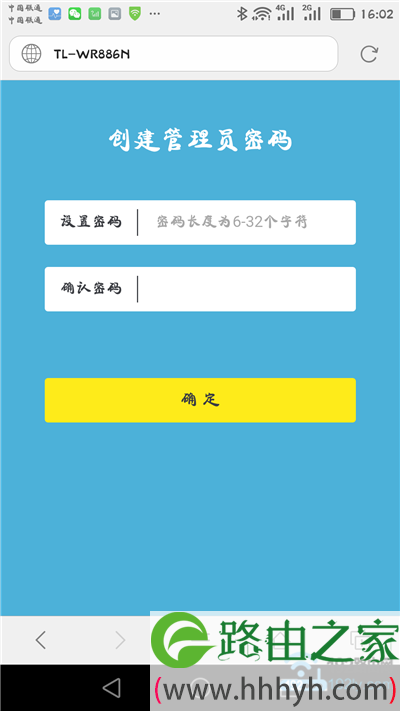Go back with browser back arrow
400x711 pixels.
coord(41,640)
